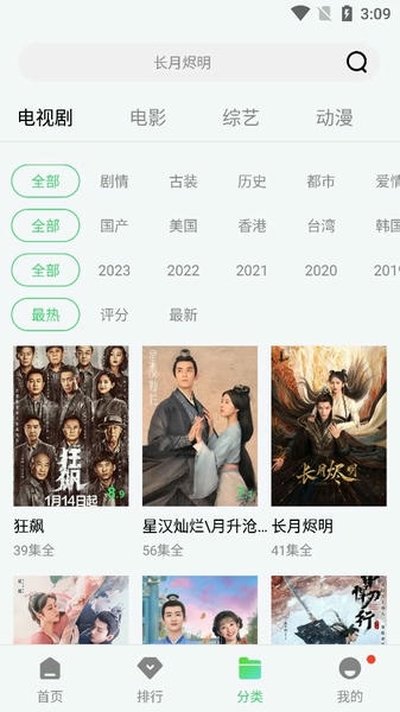Select the 香港 region filter

click(252, 225)
